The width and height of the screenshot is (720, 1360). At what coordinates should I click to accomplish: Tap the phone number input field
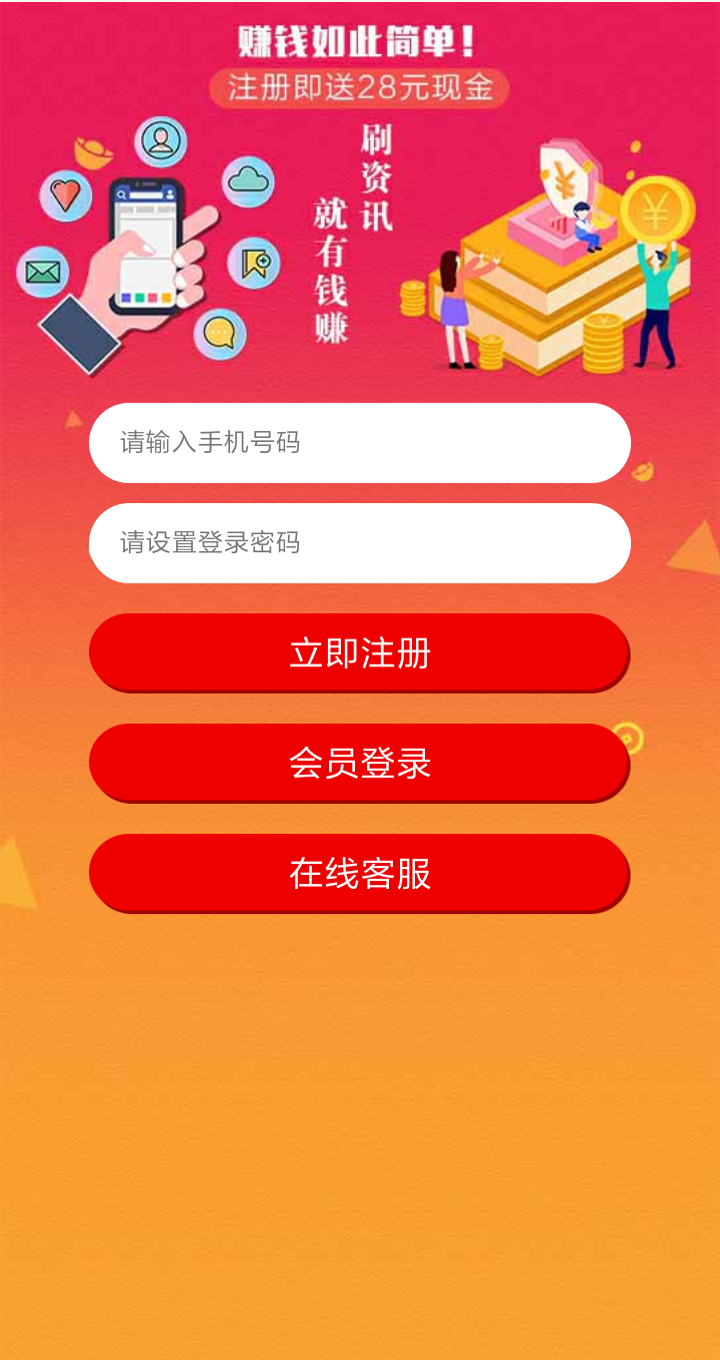[360, 443]
